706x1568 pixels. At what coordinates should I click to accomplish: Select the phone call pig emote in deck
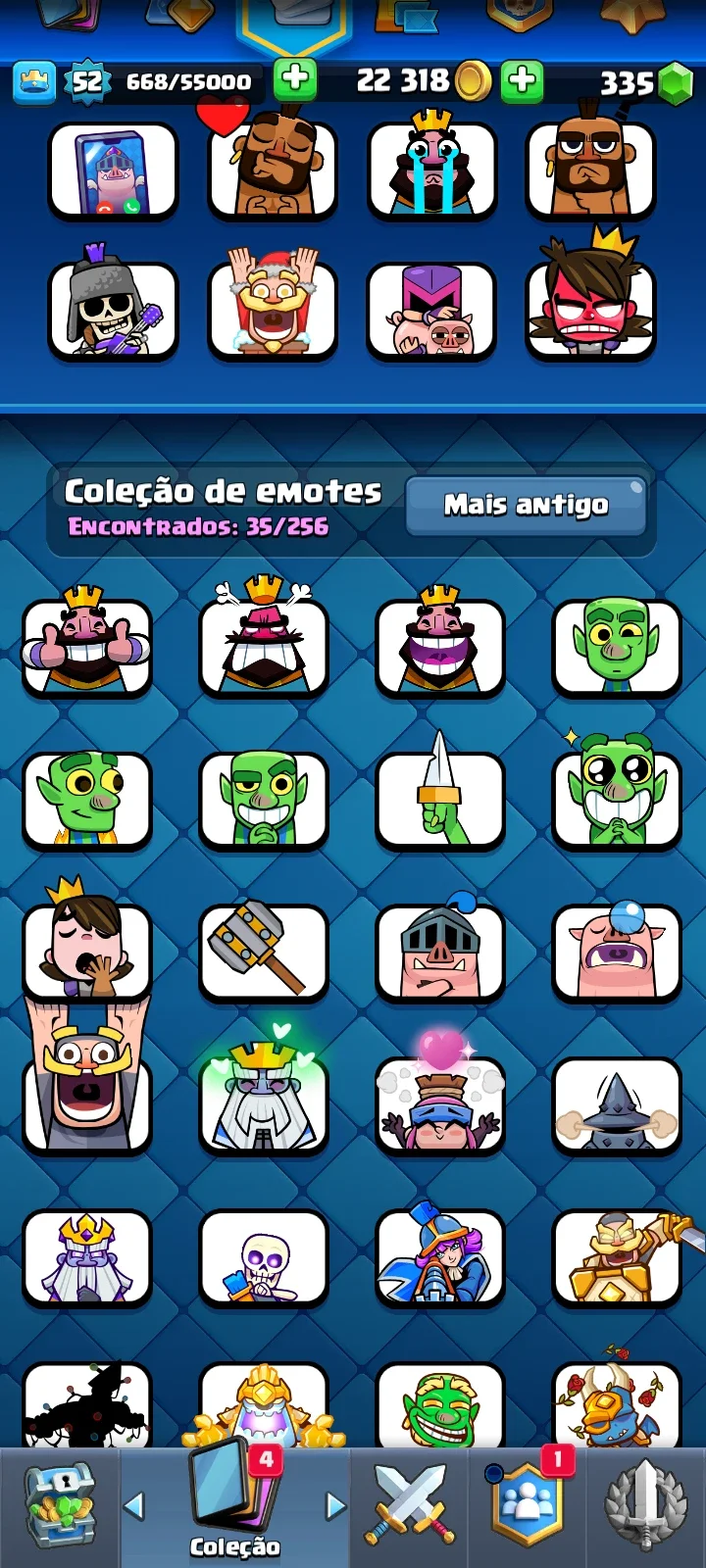click(113, 171)
